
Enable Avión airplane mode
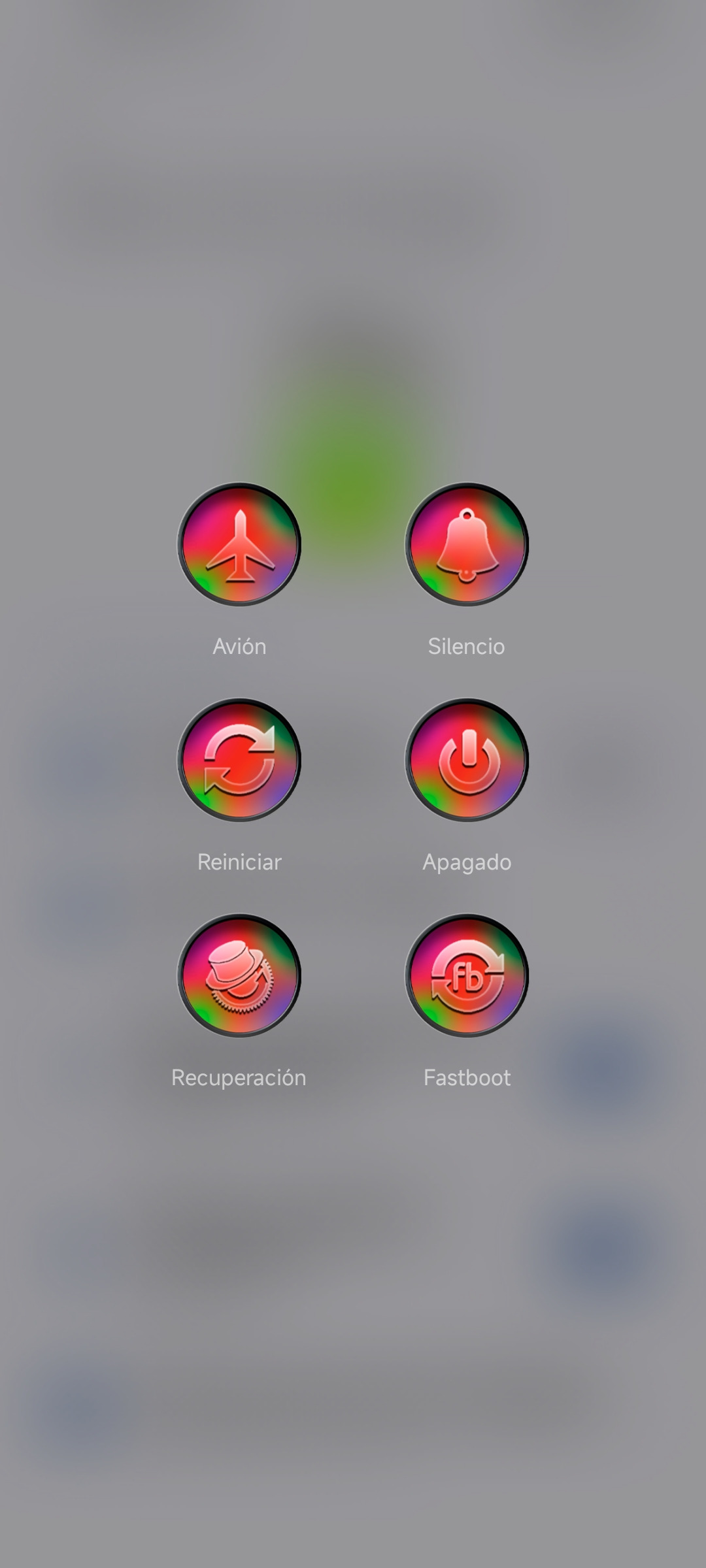239,544
